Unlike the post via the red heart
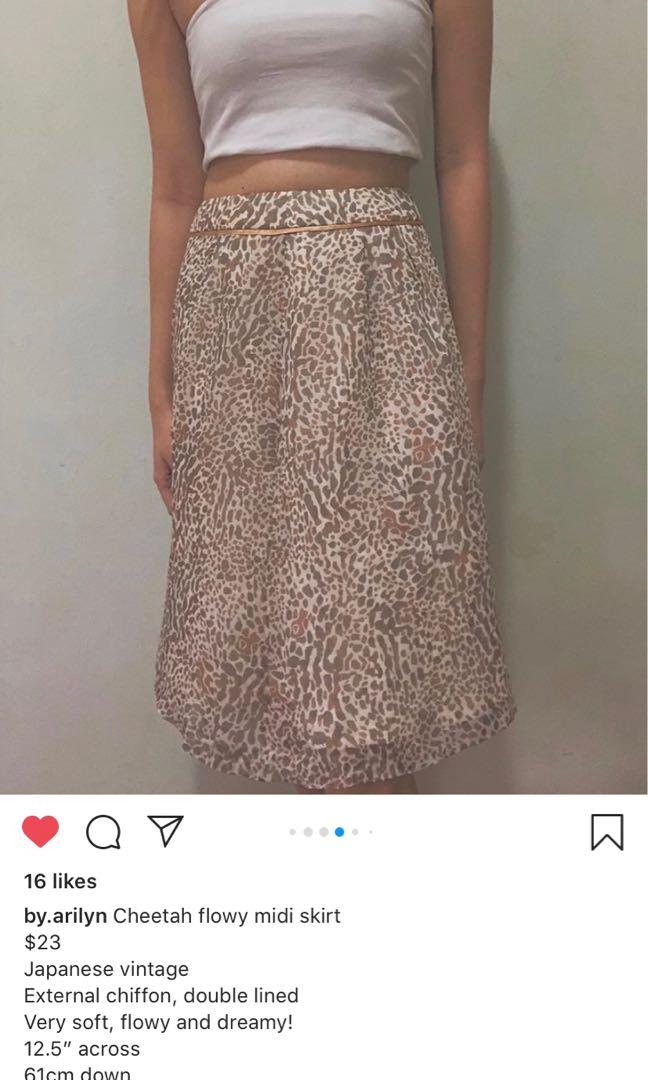The height and width of the screenshot is (1080, 648). 41,832
